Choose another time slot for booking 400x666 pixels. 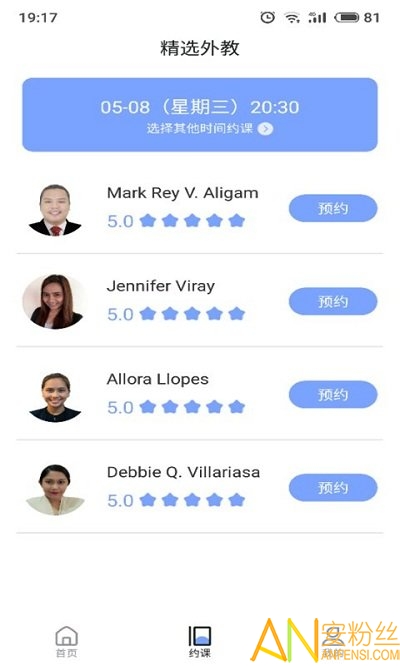[x=210, y=128]
